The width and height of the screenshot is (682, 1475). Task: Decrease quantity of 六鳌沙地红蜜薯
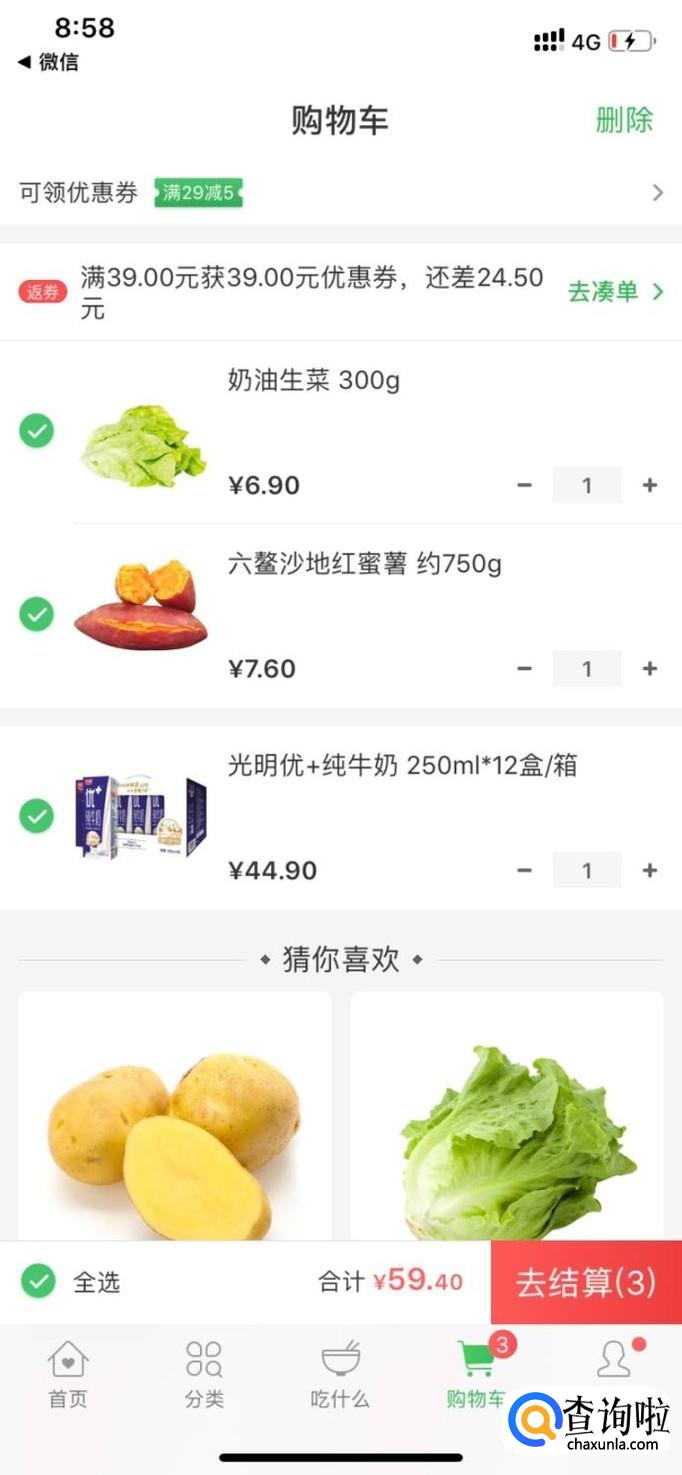pos(525,669)
